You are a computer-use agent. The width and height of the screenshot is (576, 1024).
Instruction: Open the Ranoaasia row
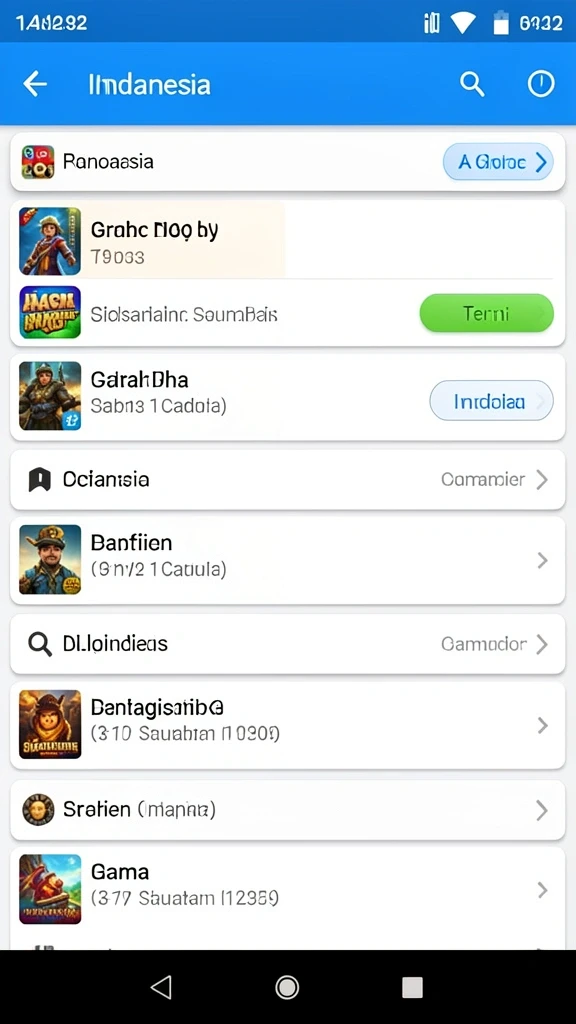click(x=287, y=161)
